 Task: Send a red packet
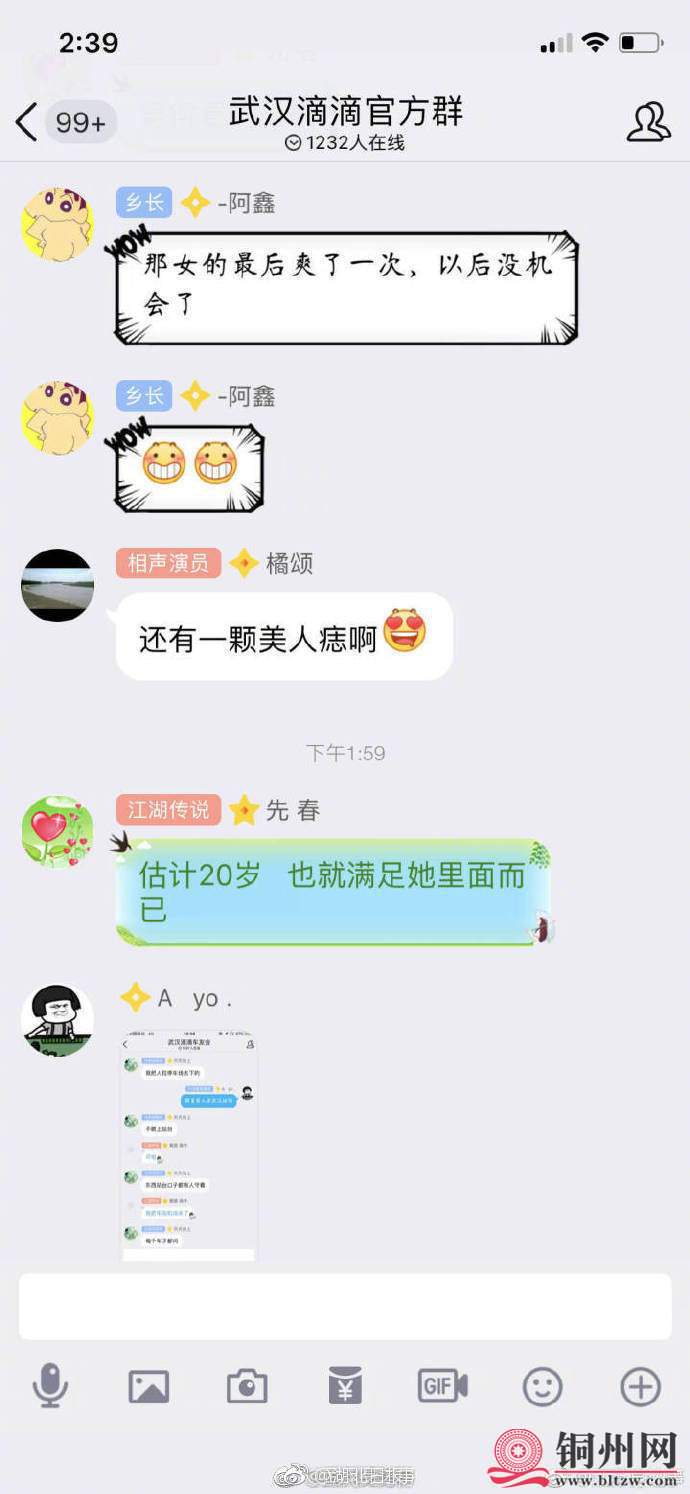345,1387
